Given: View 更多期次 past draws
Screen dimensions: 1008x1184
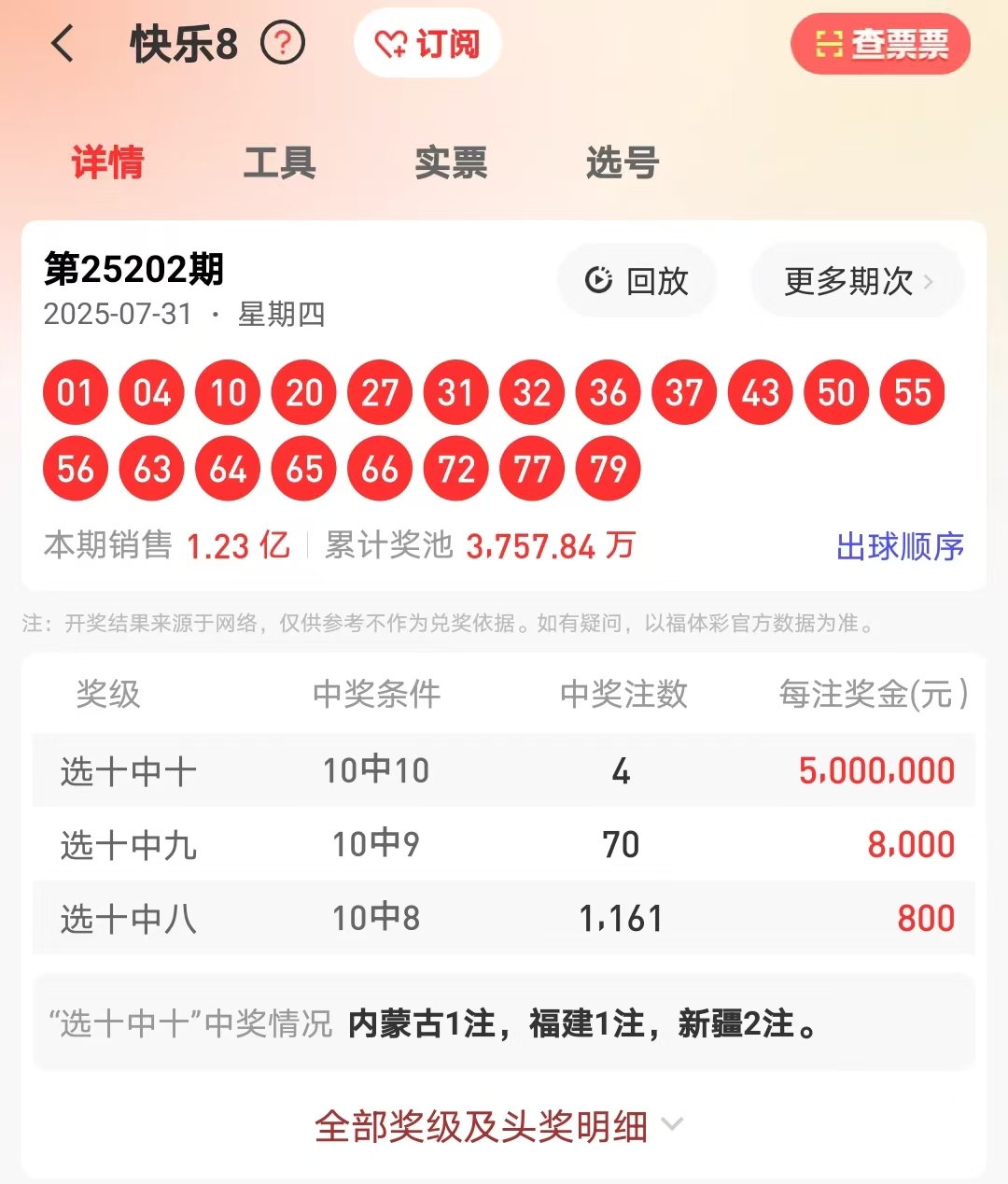Looking at the screenshot, I should (857, 280).
